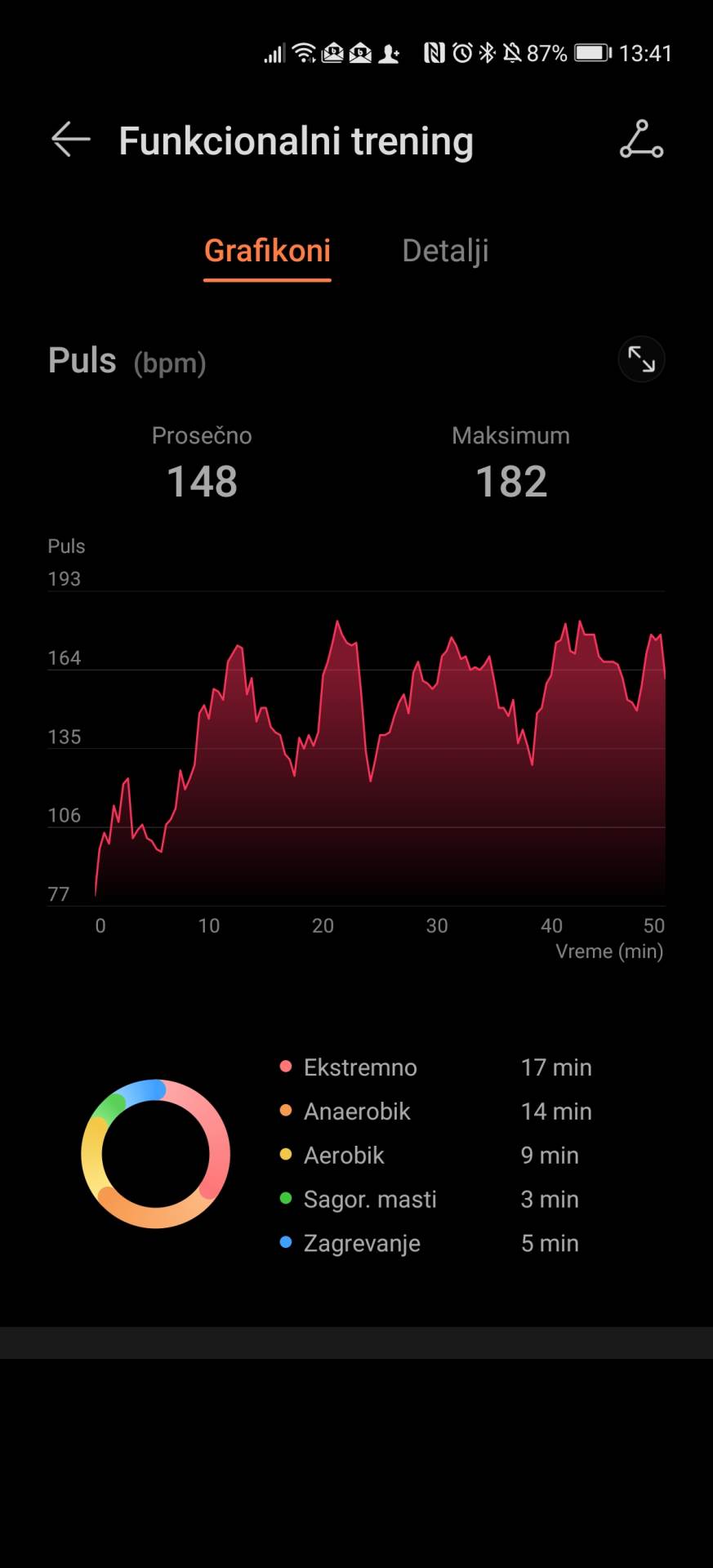The height and width of the screenshot is (1568, 713).
Task: Switch to the Detalji tab
Action: pos(445,251)
